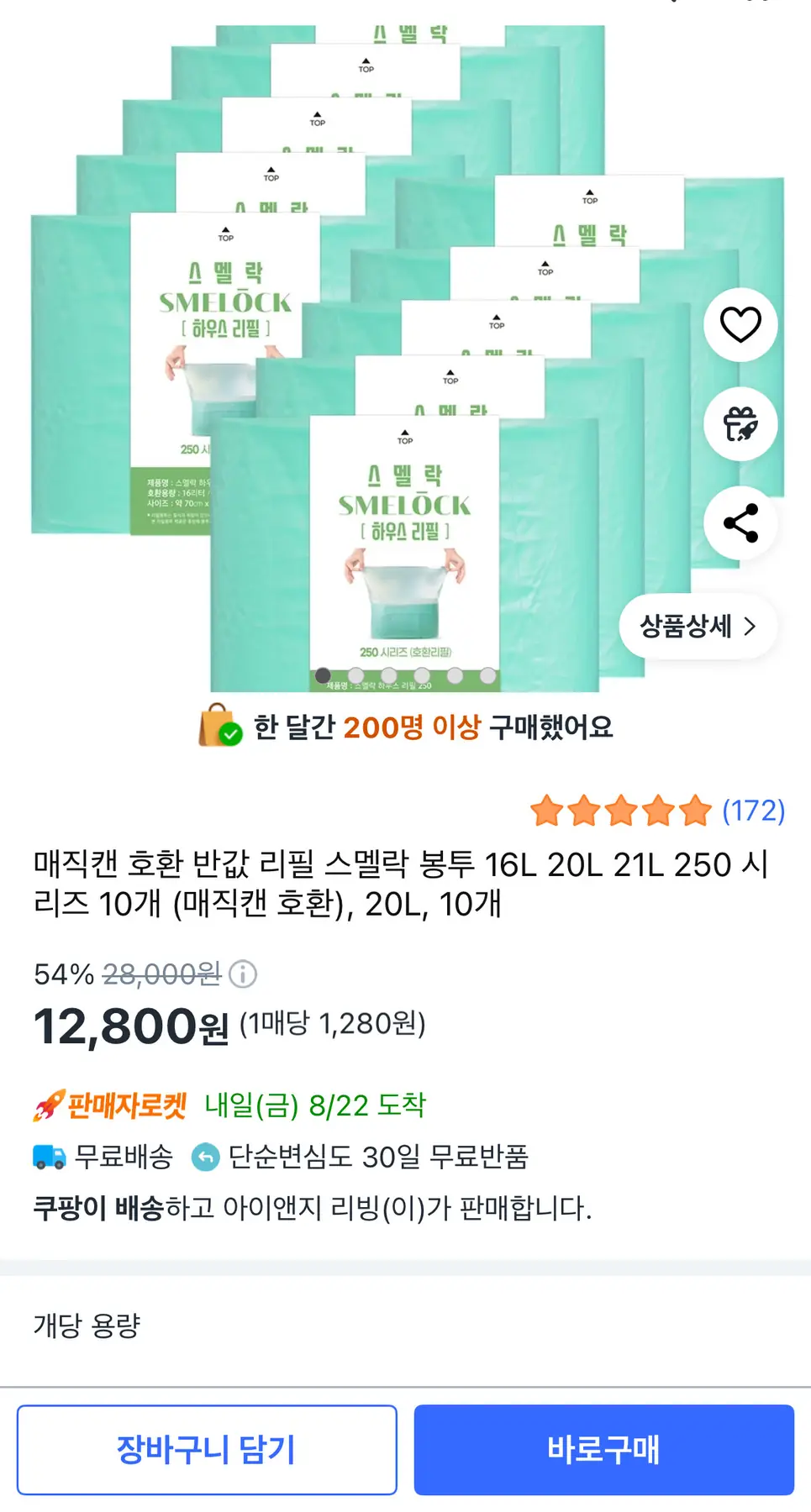This screenshot has width=811, height=1512.
Task: Show original price info icon
Action: coord(243,974)
